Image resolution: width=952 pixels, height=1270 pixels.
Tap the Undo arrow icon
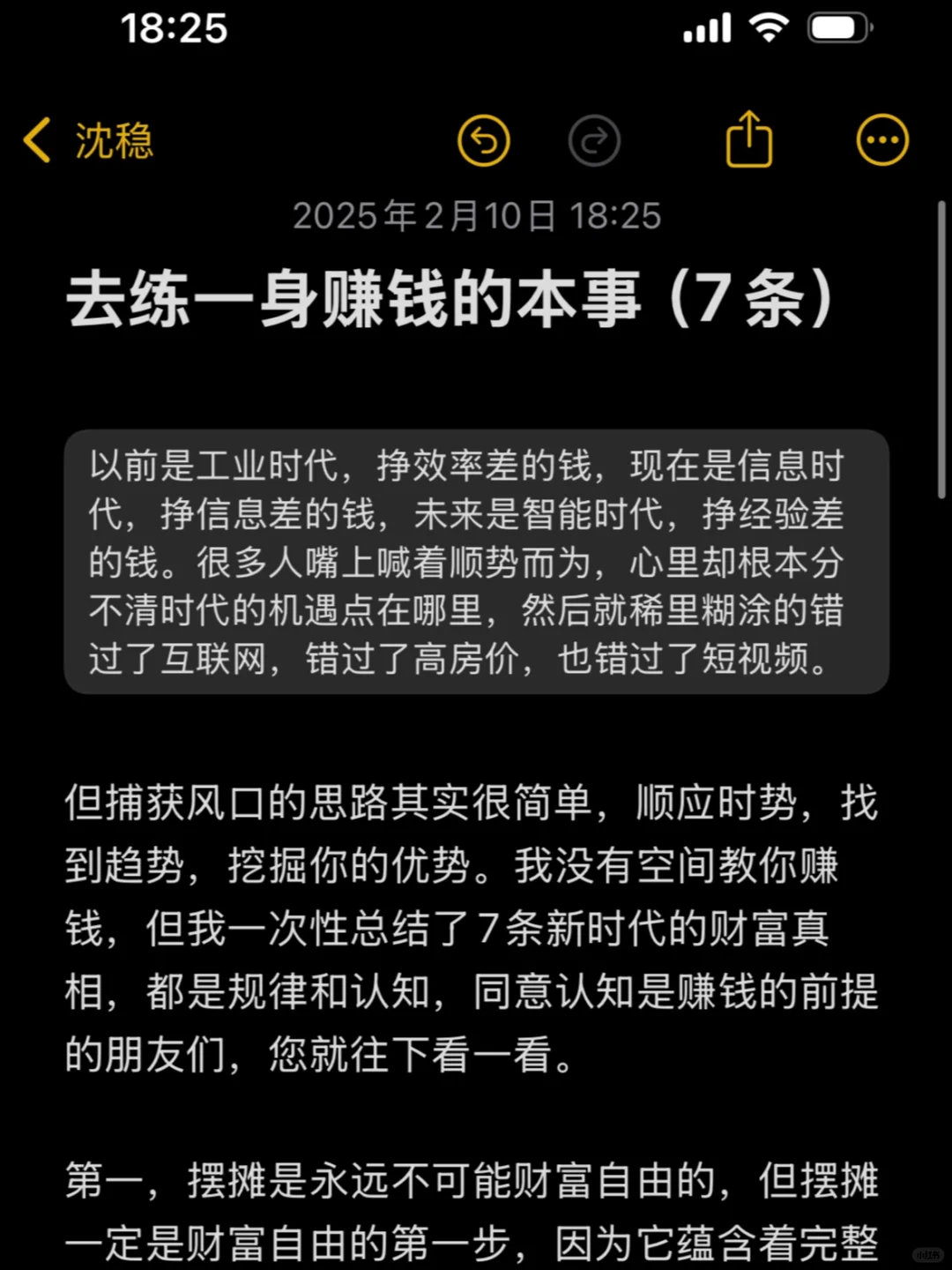[484, 141]
